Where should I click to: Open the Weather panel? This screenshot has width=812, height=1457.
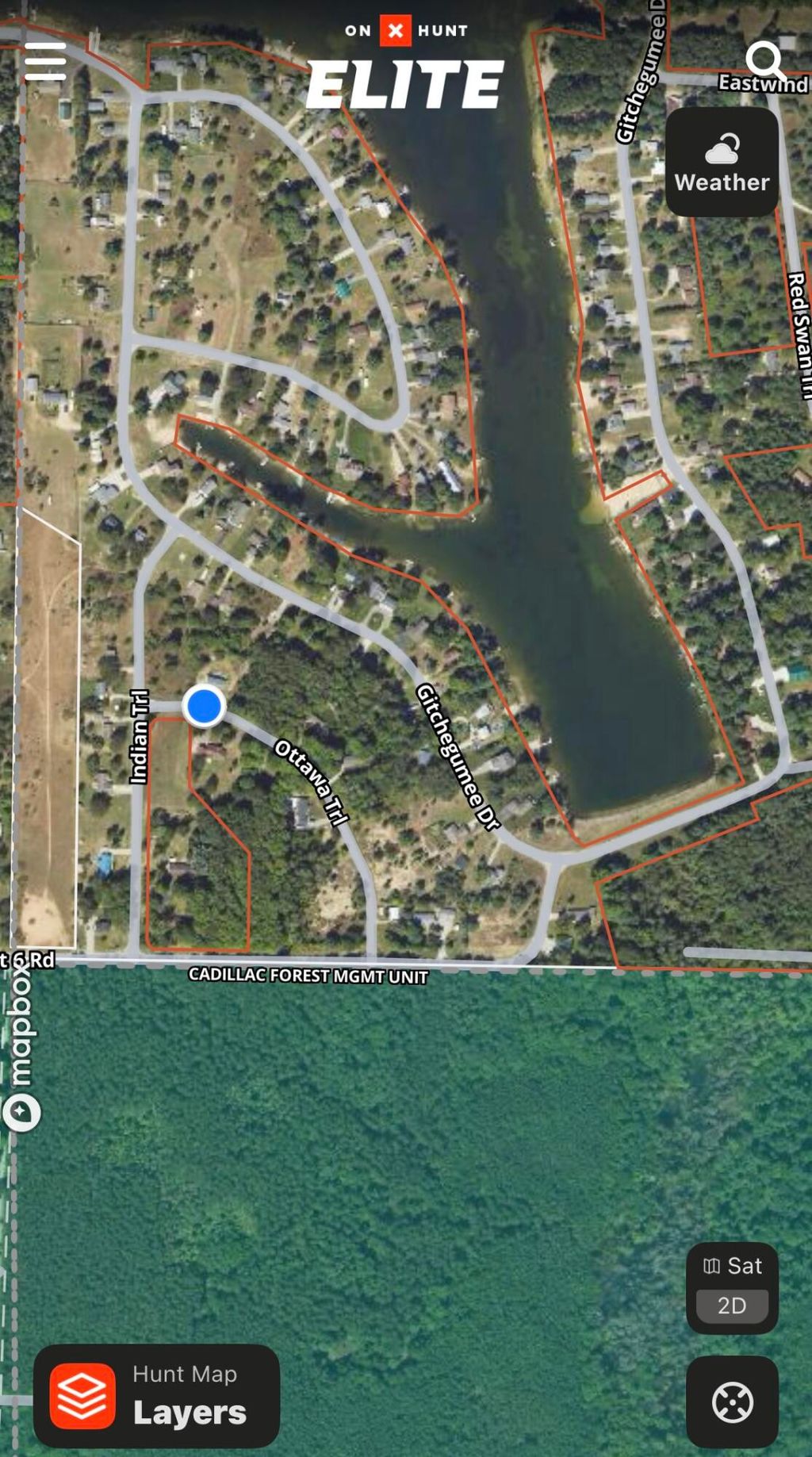(x=722, y=163)
